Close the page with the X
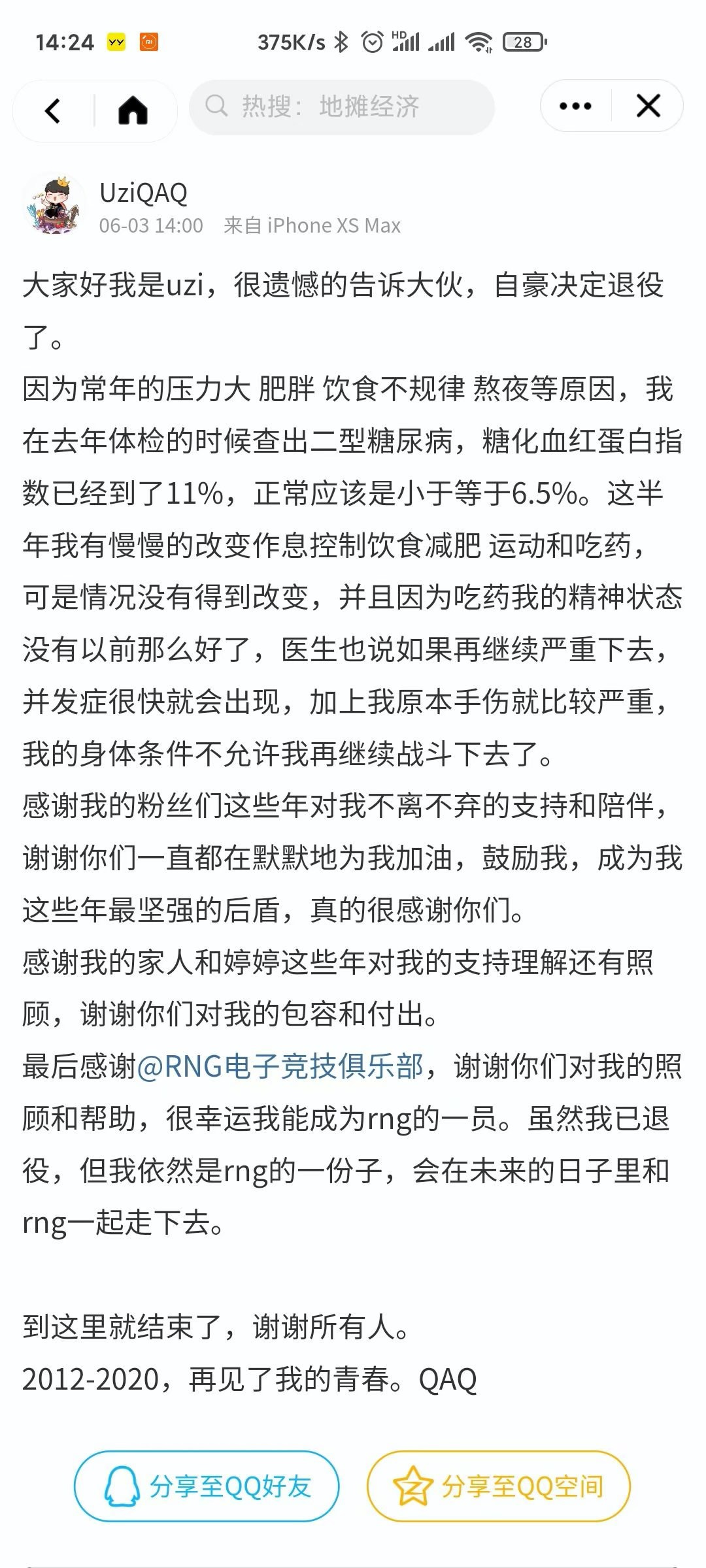This screenshot has height=1568, width=706. (x=648, y=106)
